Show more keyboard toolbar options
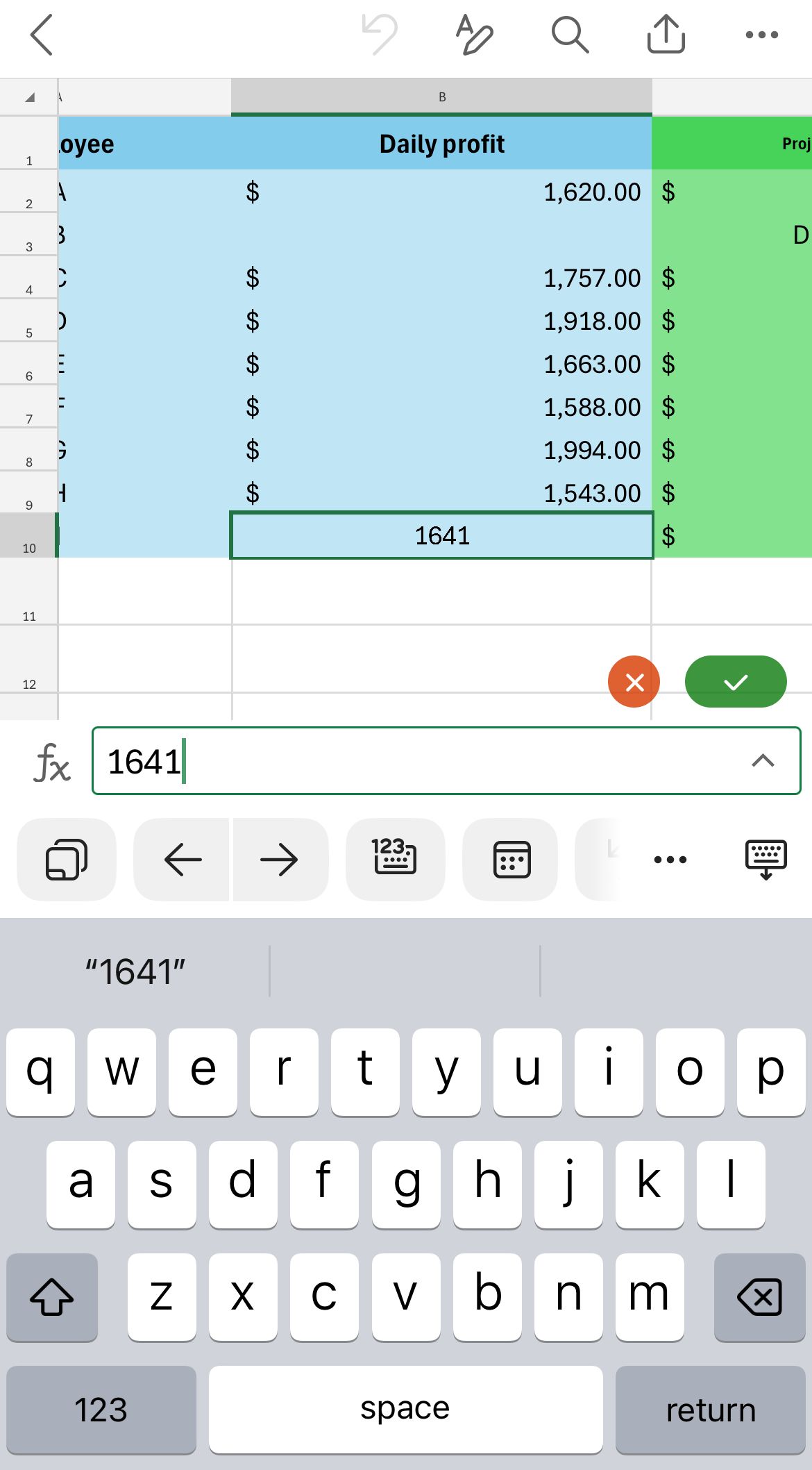 tap(670, 860)
